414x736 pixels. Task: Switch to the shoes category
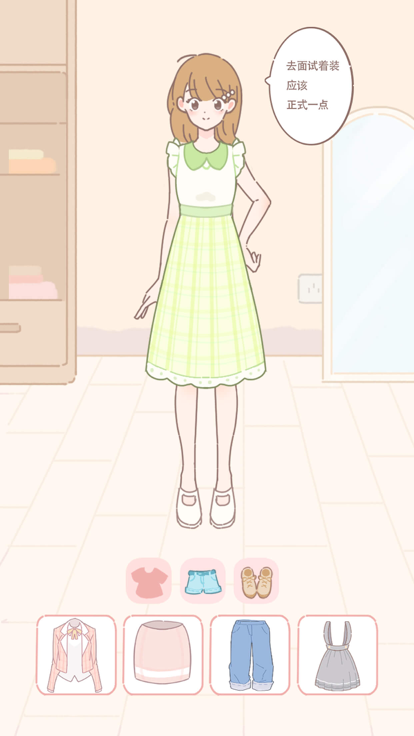[x=256, y=581]
